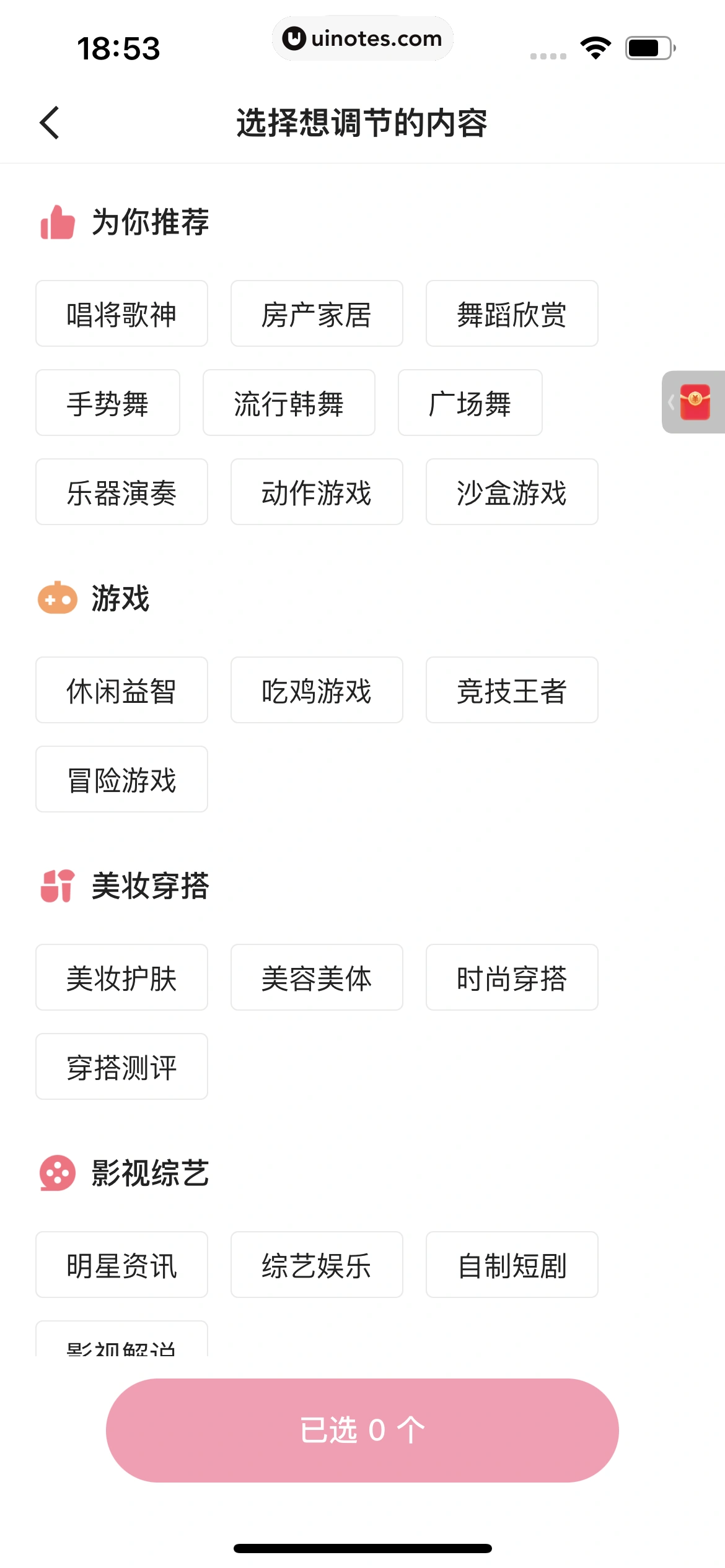Select the 明星资讯 chip
Screen dimensions: 725x1568
(x=121, y=1265)
